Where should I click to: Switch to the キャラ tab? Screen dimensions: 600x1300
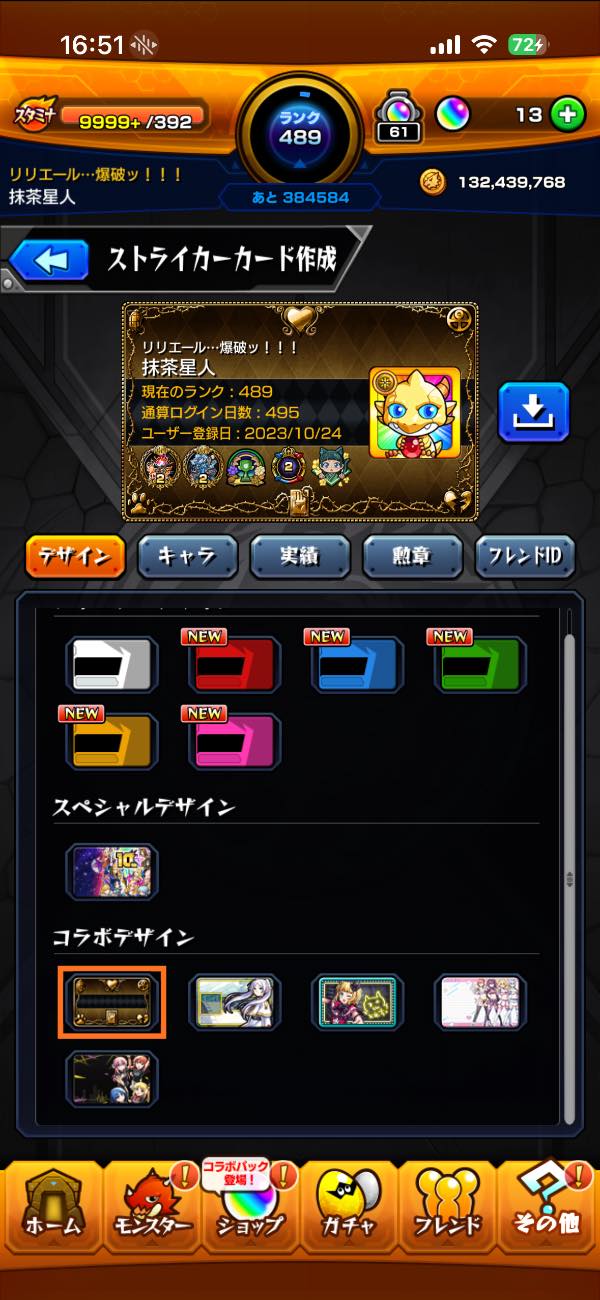click(188, 557)
